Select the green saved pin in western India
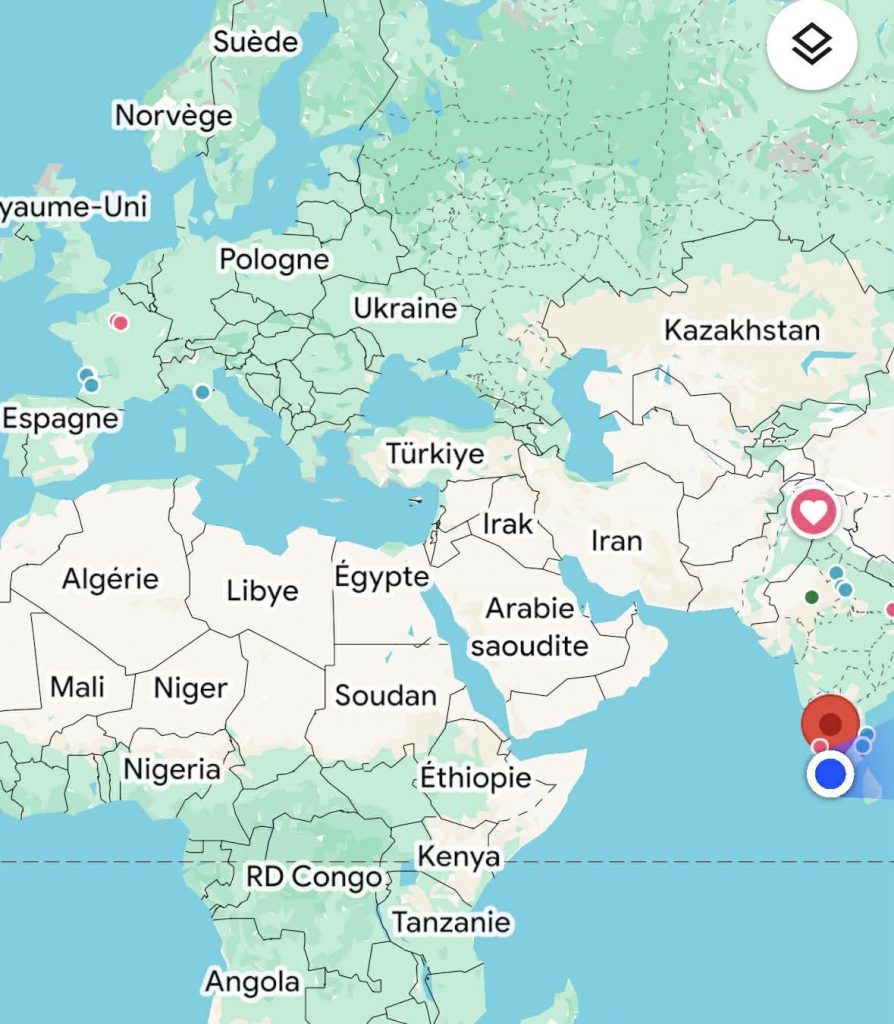Image resolution: width=894 pixels, height=1024 pixels. 811,597
